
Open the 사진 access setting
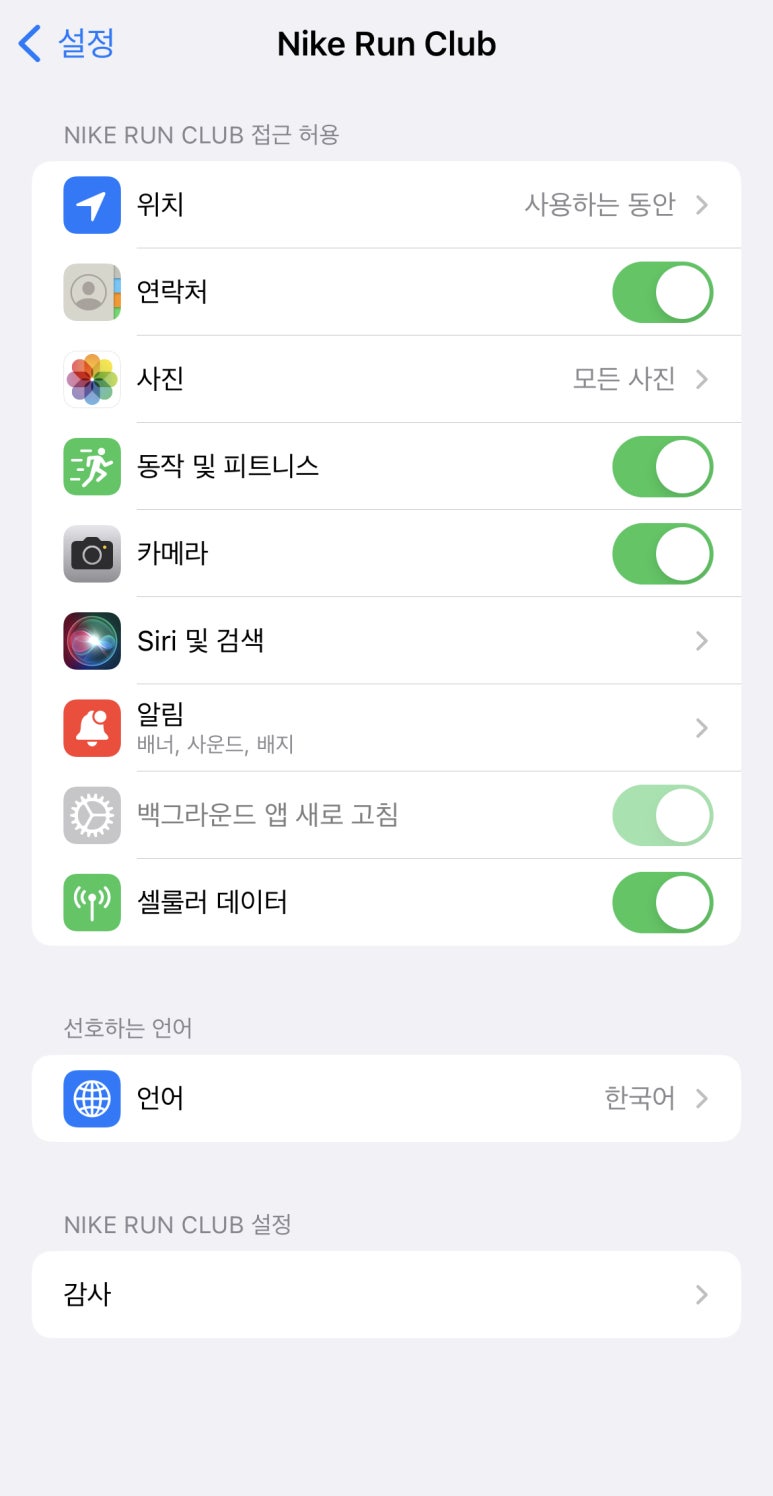click(x=386, y=379)
